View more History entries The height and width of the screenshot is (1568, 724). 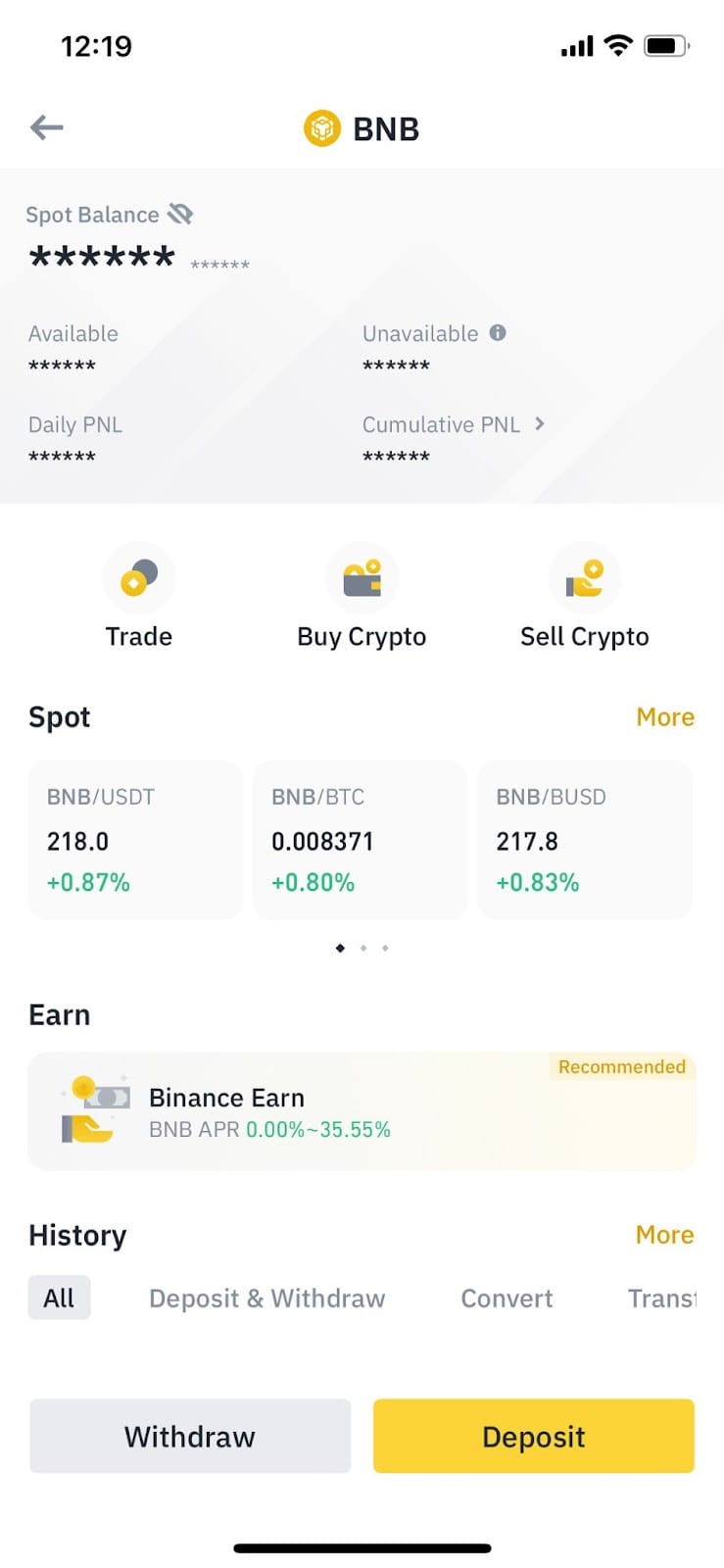coord(664,1235)
